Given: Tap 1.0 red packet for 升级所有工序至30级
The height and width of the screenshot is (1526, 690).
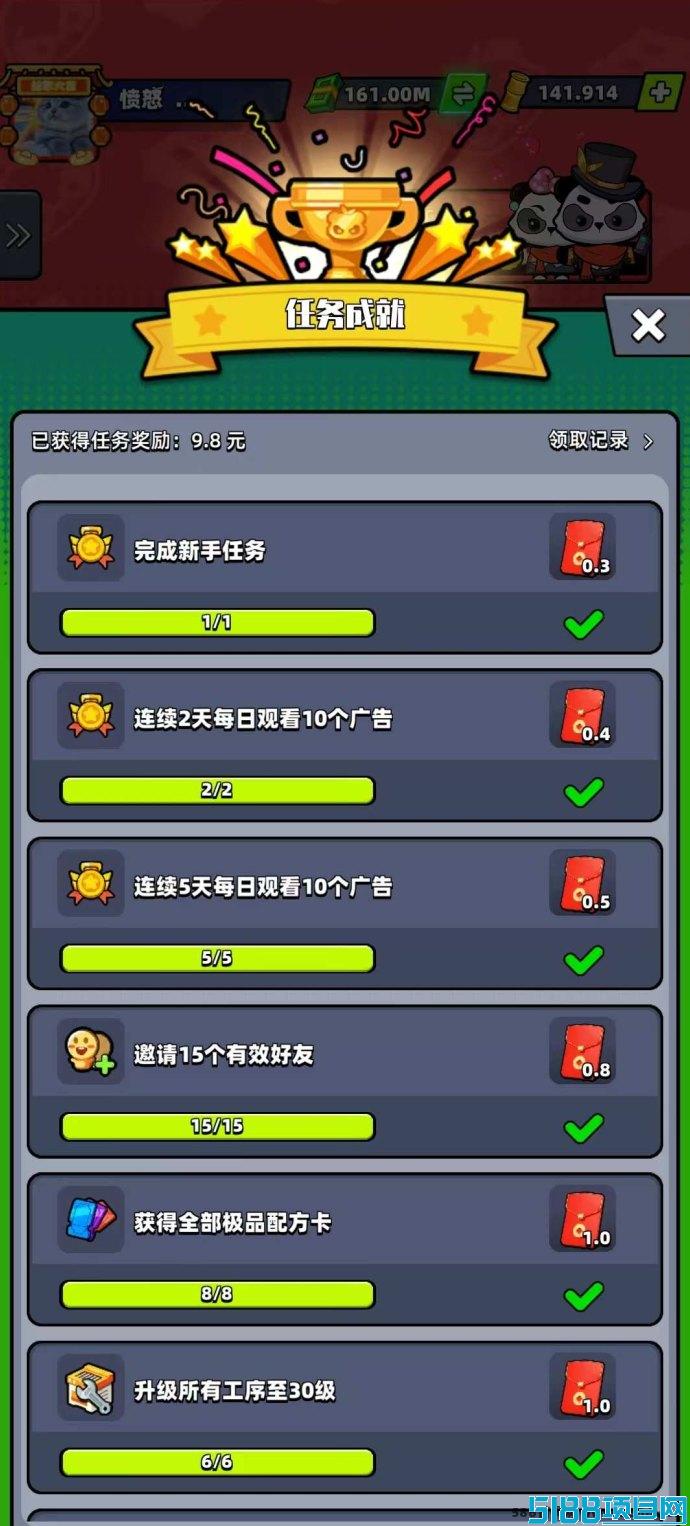Looking at the screenshot, I should pyautogui.click(x=583, y=1387).
